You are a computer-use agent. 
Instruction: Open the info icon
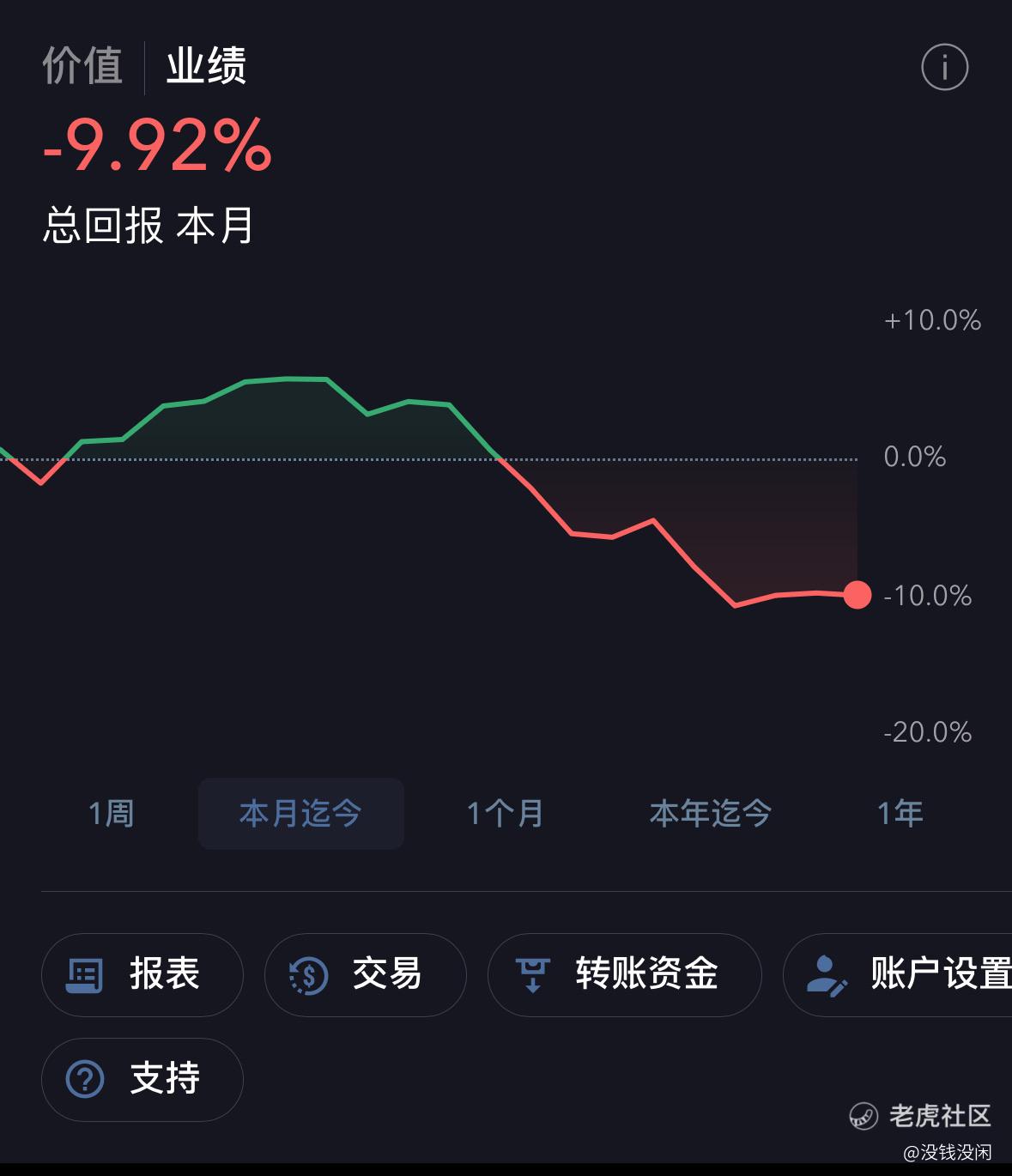click(944, 67)
